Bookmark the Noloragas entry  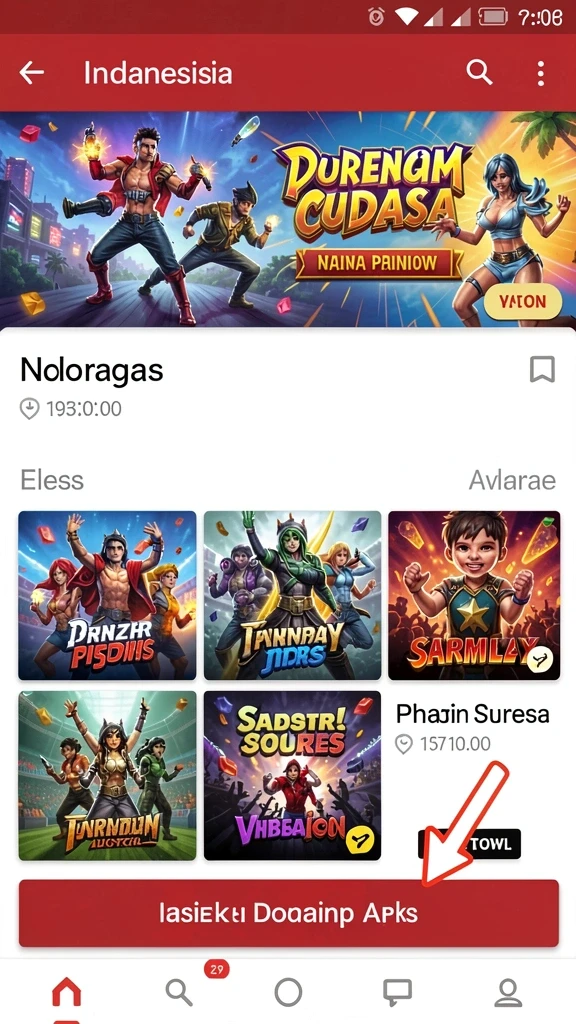tap(542, 370)
